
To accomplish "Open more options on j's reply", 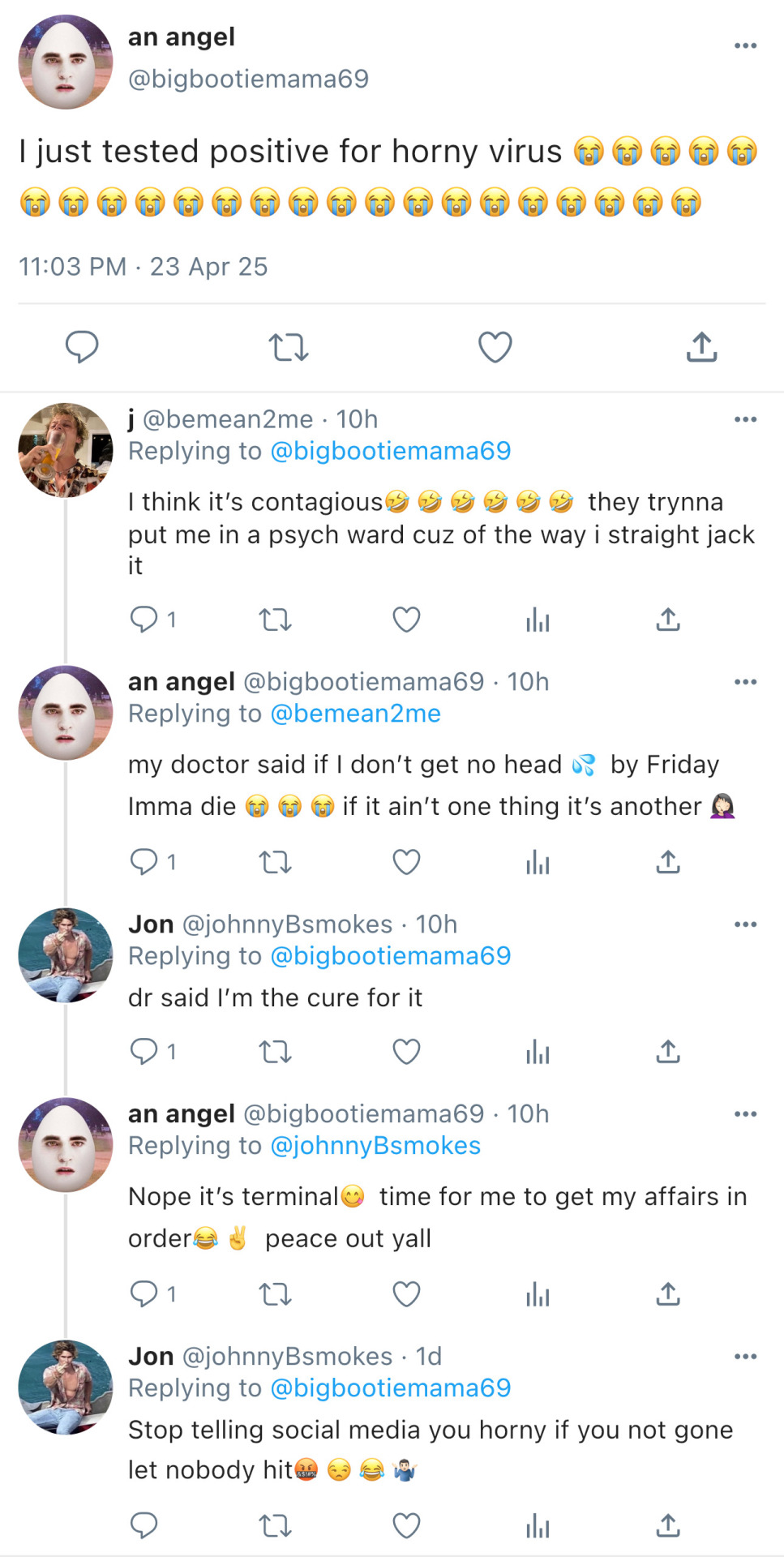I will click(x=745, y=419).
